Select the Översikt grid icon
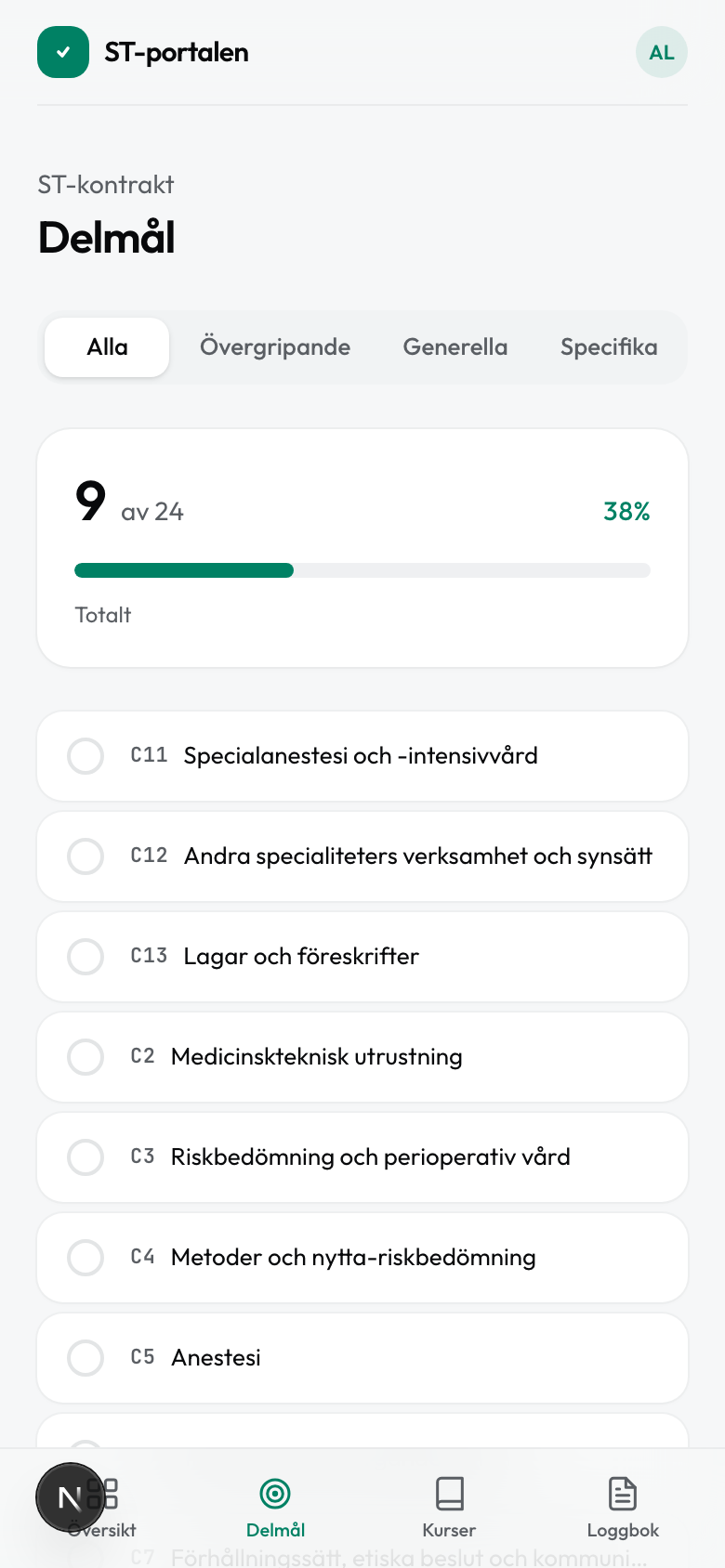Image resolution: width=725 pixels, height=1568 pixels. (101, 1494)
